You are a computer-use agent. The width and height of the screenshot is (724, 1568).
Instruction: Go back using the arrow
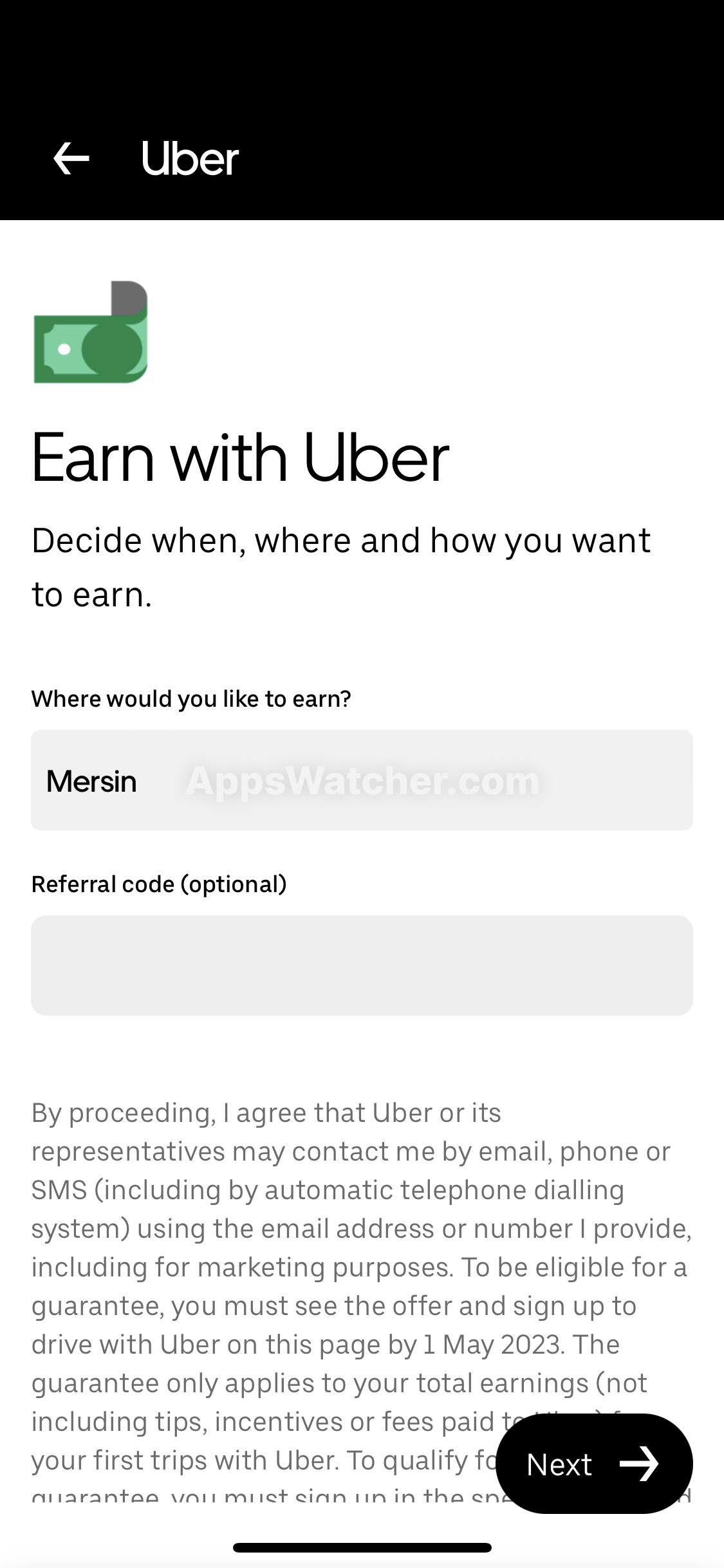click(71, 159)
